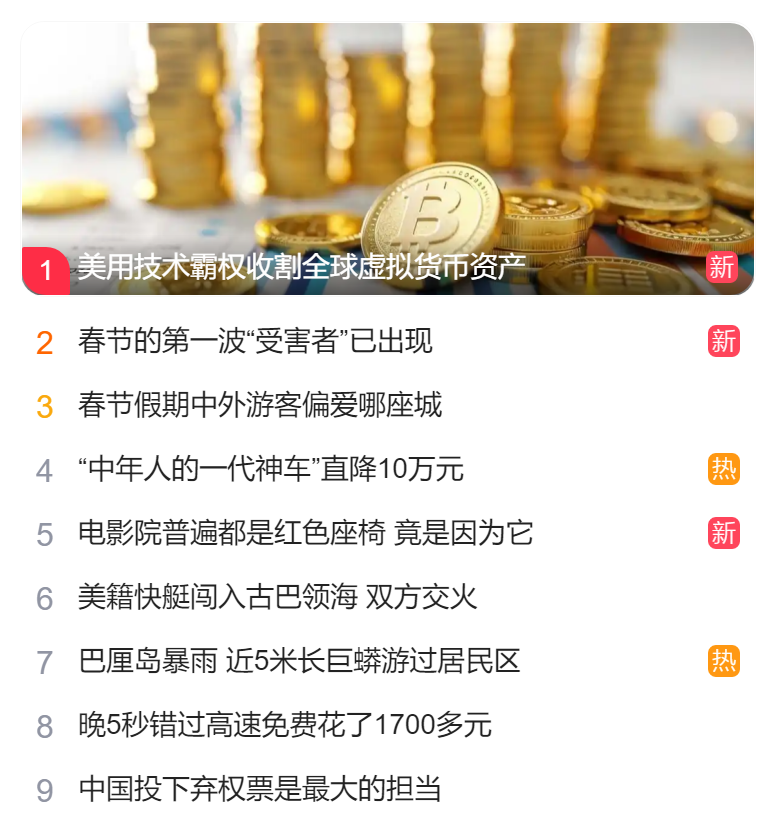This screenshot has width=781, height=826.
Task: Click the rank number 1 indicator
Action: click(x=44, y=268)
